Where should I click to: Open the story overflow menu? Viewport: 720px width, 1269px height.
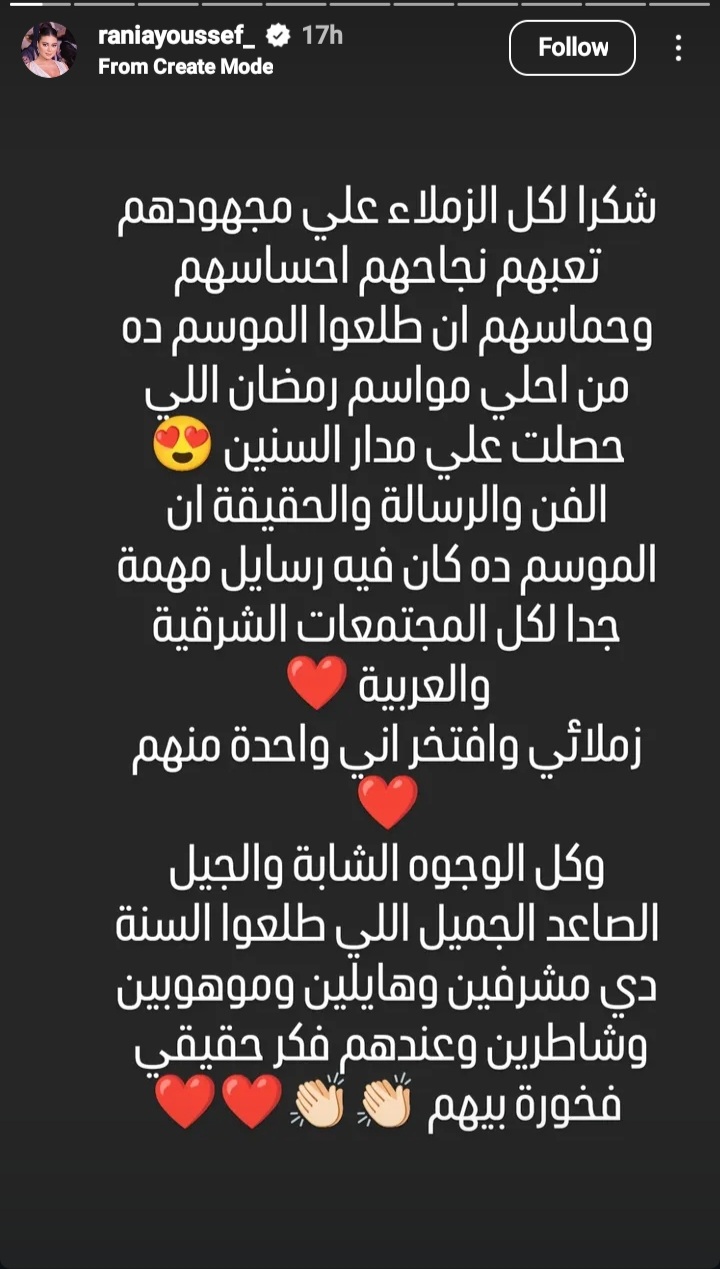(679, 48)
